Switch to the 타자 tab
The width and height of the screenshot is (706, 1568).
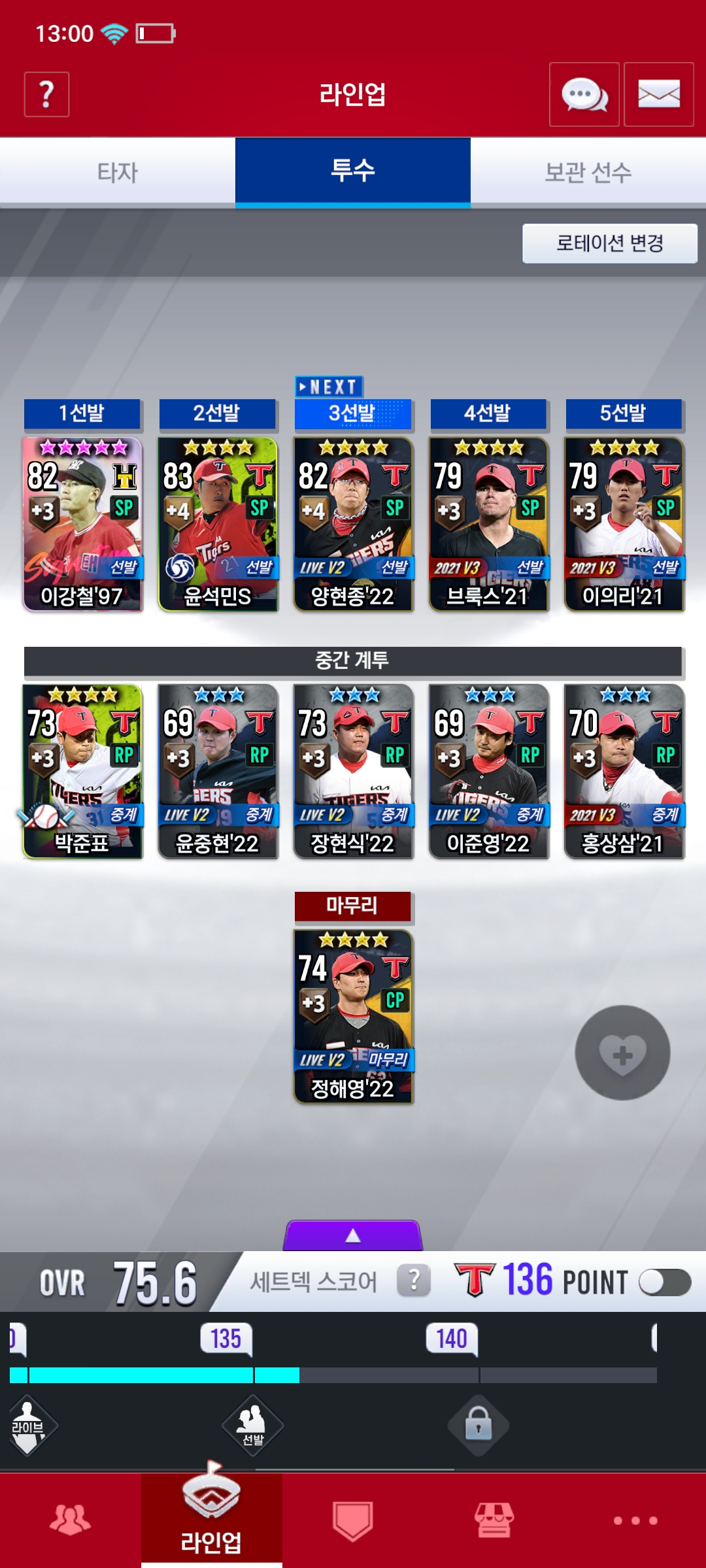tap(118, 172)
